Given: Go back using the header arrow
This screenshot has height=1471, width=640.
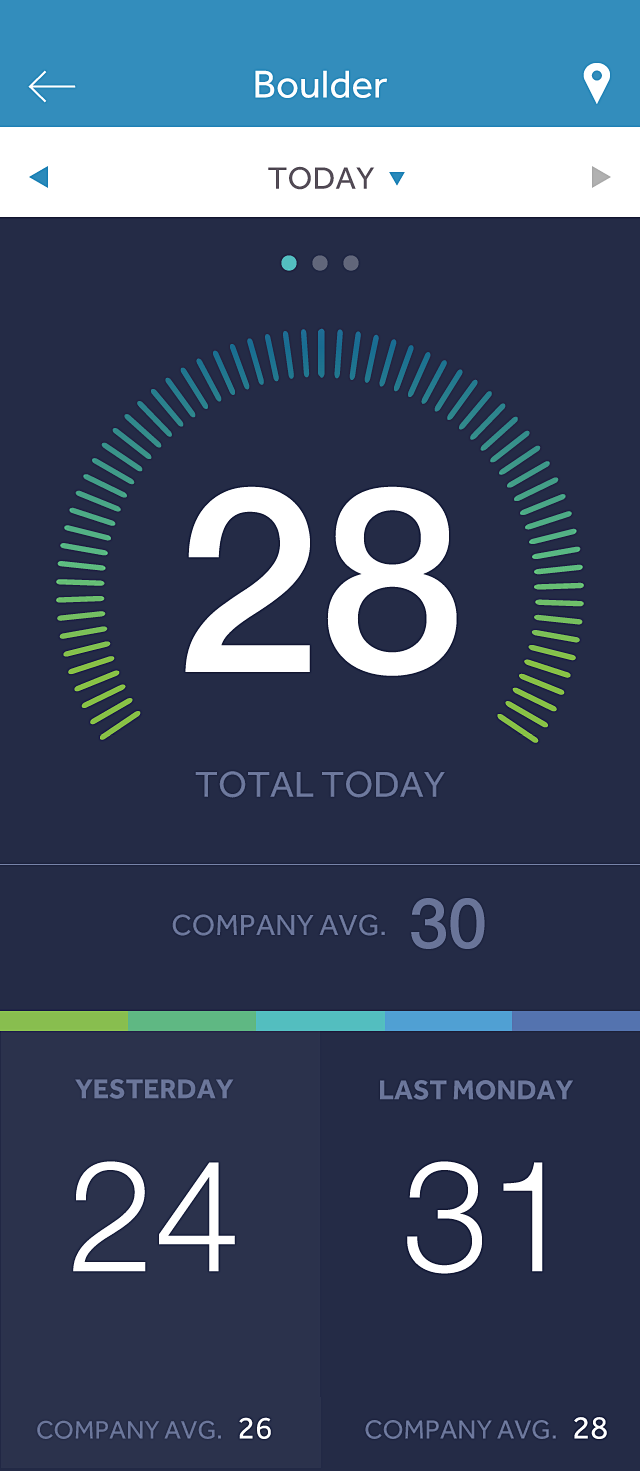Looking at the screenshot, I should pyautogui.click(x=52, y=86).
